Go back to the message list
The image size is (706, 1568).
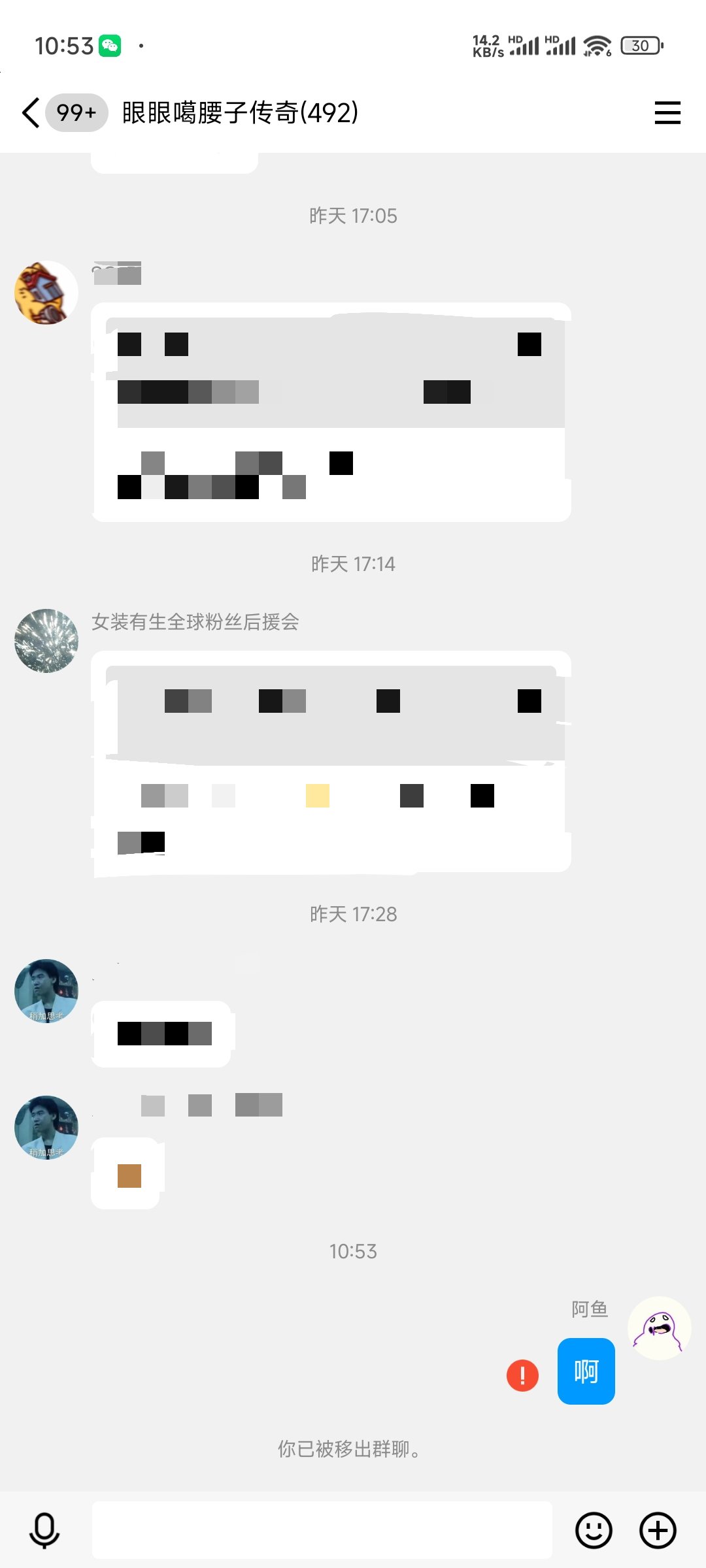click(x=31, y=112)
